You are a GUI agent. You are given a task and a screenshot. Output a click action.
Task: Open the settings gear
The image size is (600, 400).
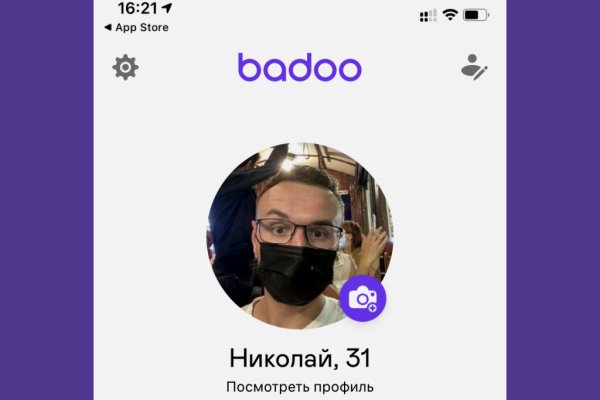click(126, 68)
